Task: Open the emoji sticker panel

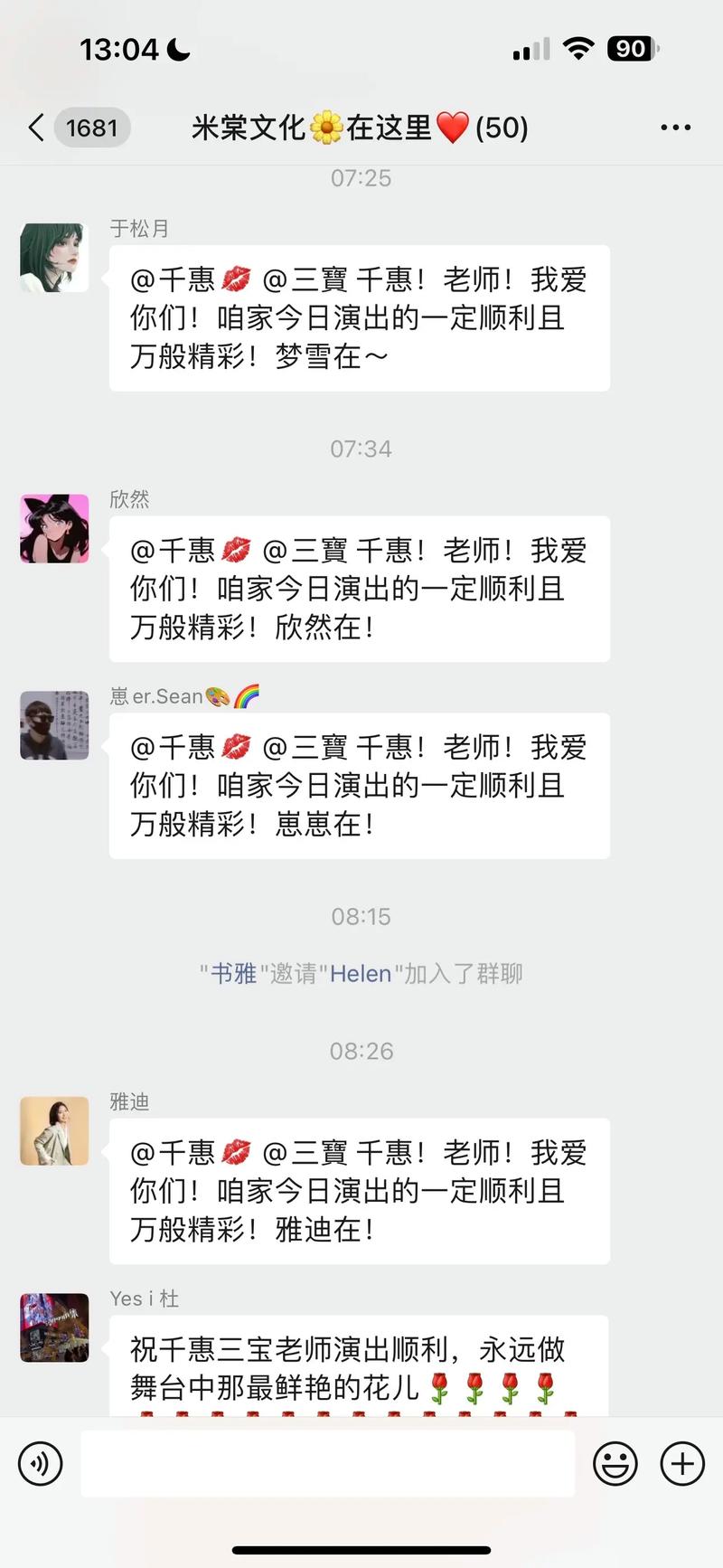Action: (x=615, y=1462)
